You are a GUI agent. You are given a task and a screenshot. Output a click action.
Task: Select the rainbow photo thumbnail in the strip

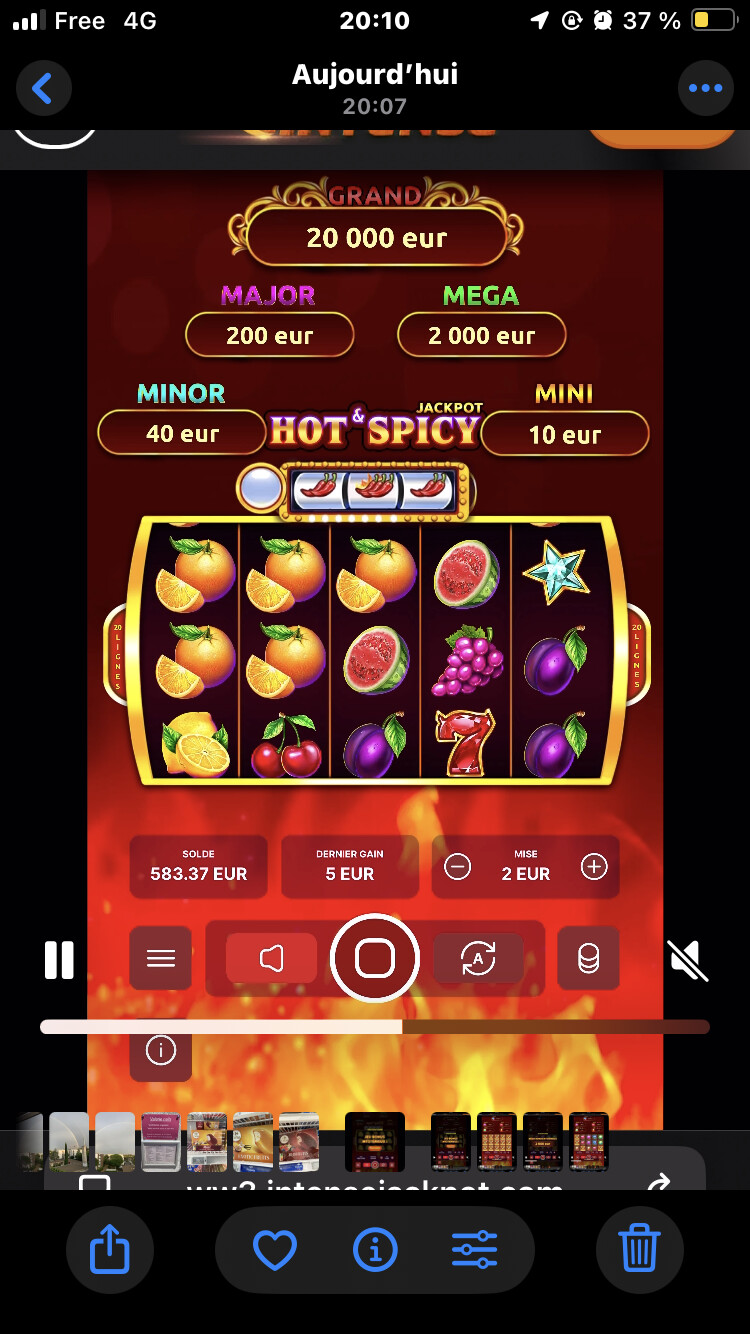[x=69, y=1142]
